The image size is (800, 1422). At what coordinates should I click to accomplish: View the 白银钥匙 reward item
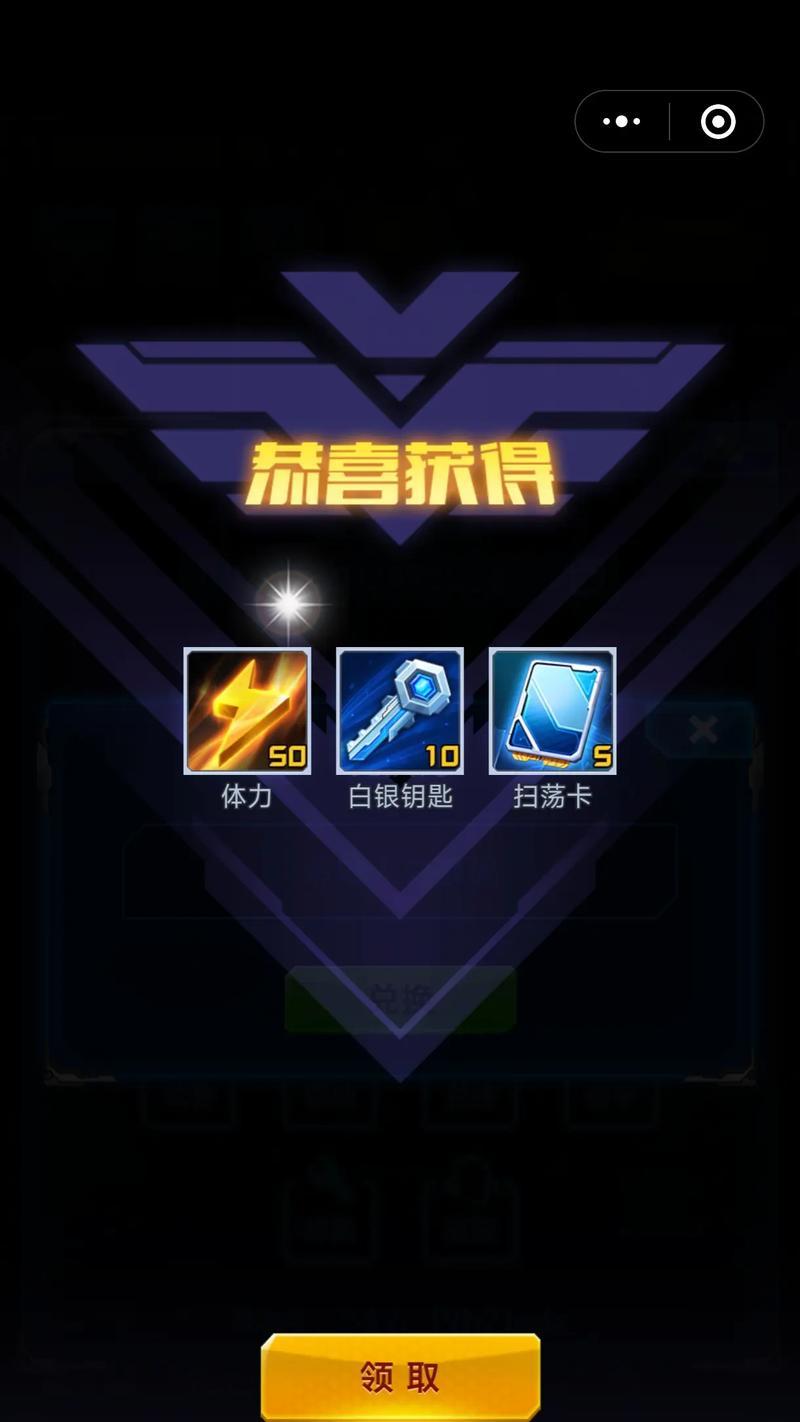click(x=400, y=711)
